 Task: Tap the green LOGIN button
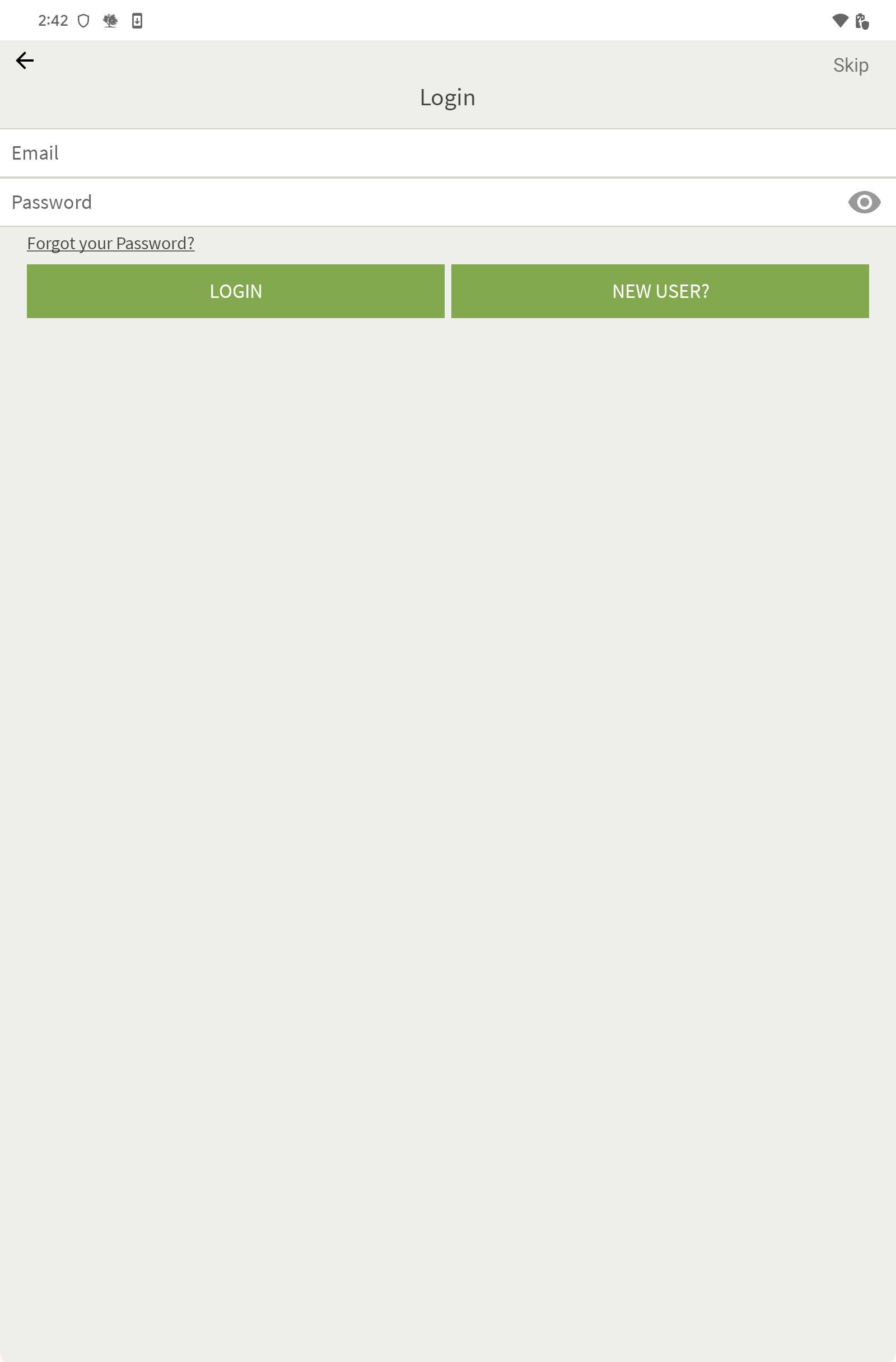coord(236,291)
